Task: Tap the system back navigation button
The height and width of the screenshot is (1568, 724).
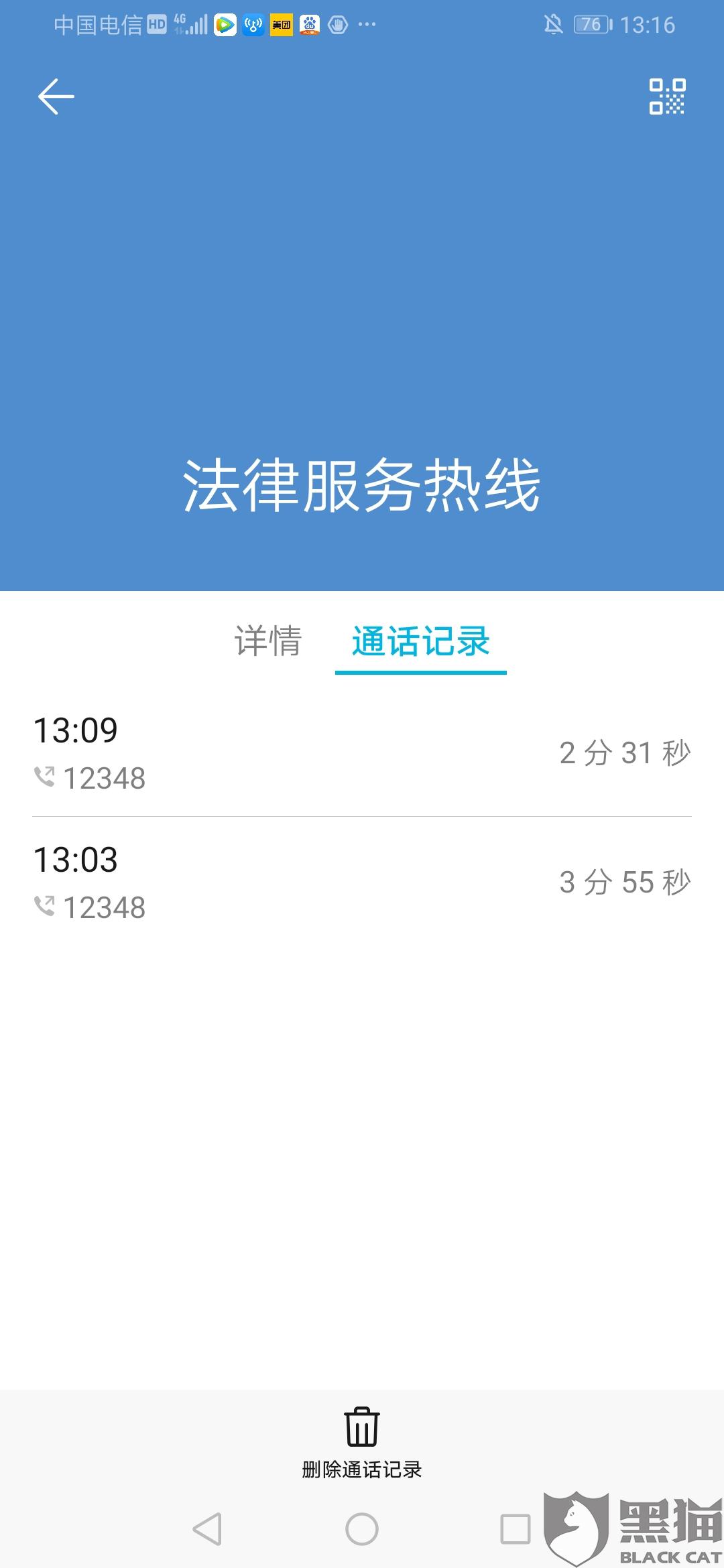Action: click(207, 1529)
